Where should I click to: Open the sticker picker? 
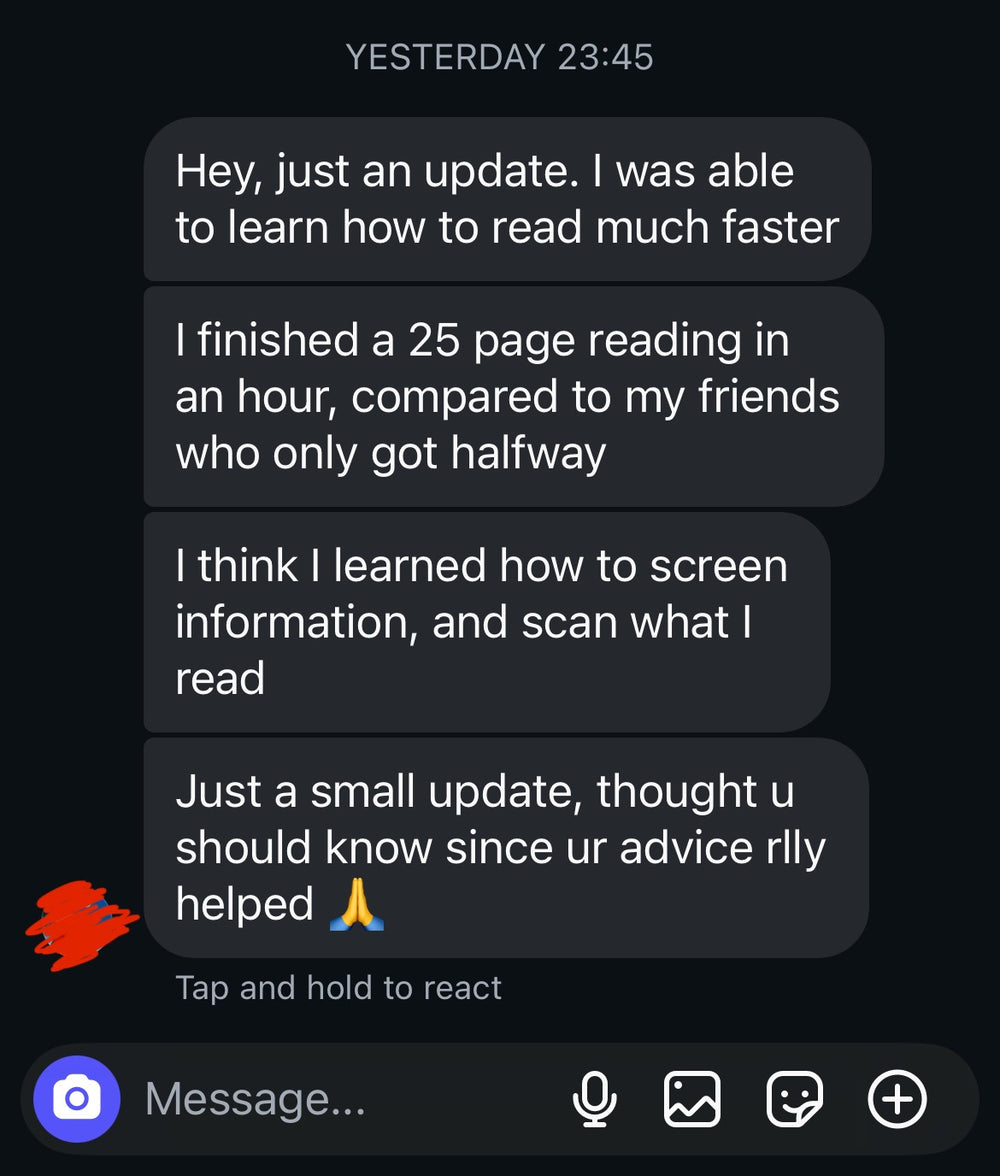(x=794, y=1099)
